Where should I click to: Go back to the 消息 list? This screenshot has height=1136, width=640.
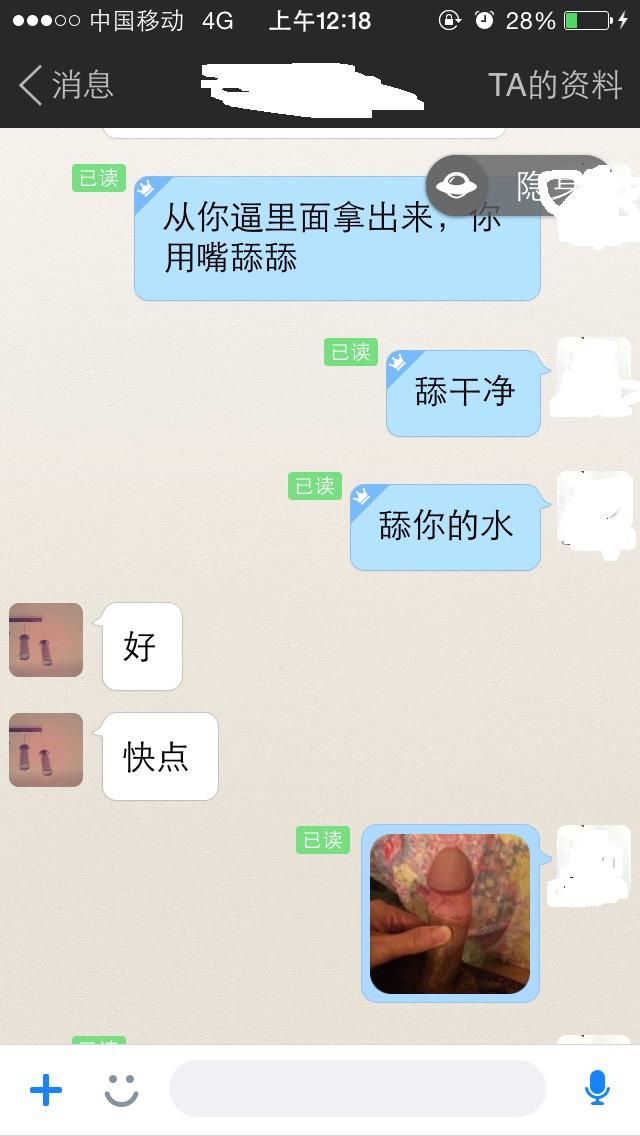66,85
